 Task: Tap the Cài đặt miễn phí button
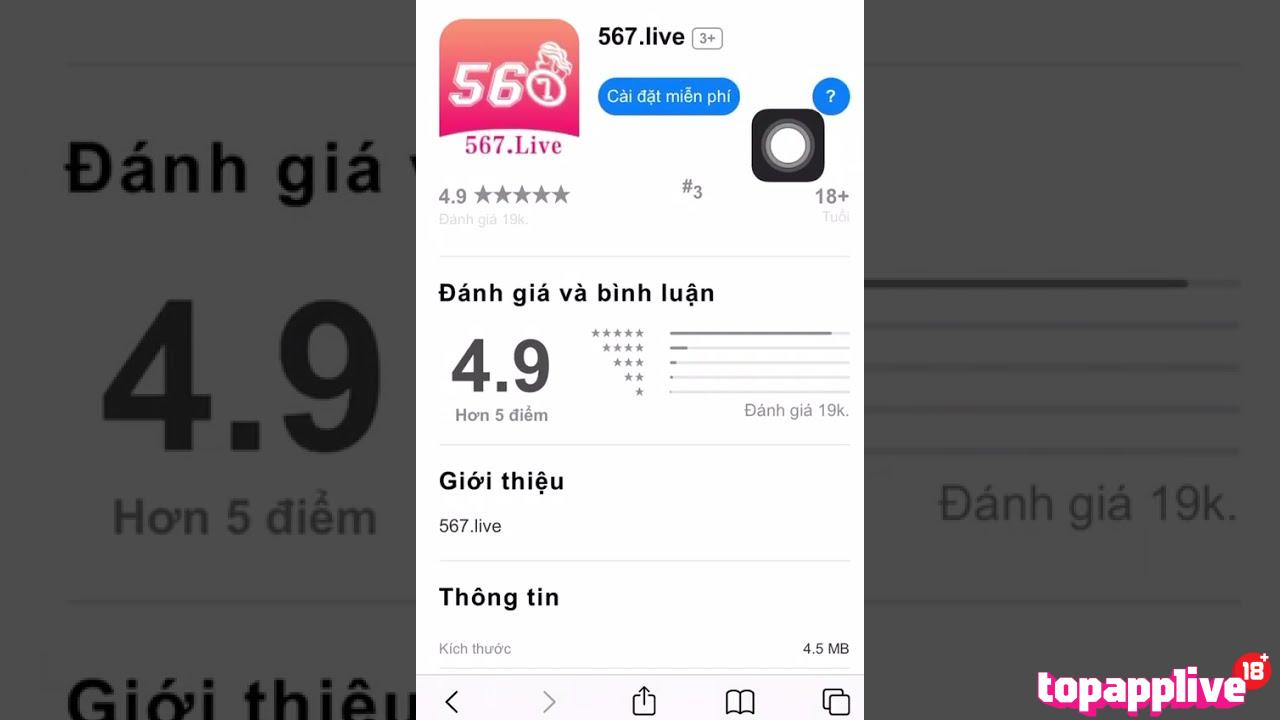668,97
